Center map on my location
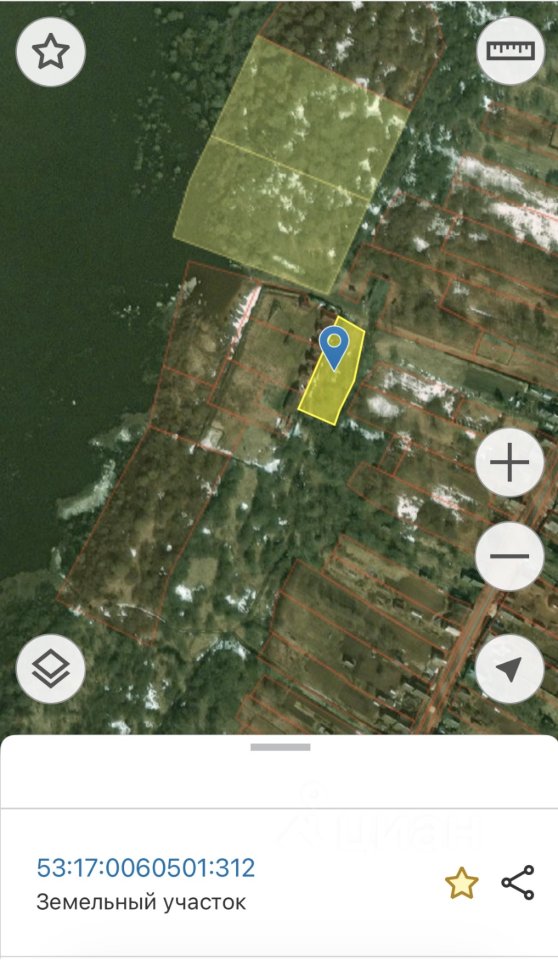The image size is (558, 960). [510, 669]
